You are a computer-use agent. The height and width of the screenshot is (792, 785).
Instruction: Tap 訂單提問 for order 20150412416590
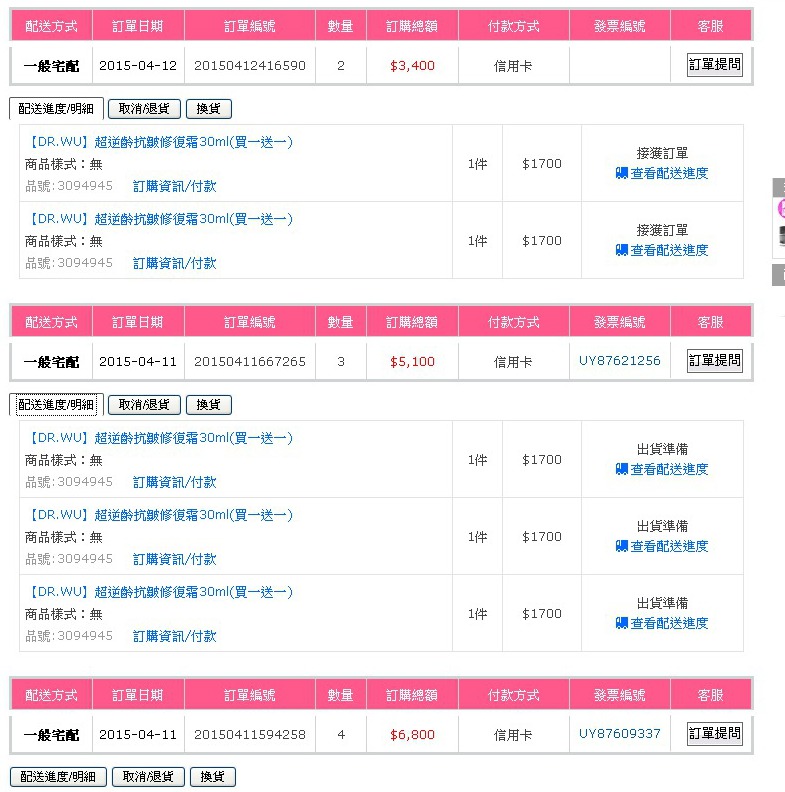tap(714, 65)
